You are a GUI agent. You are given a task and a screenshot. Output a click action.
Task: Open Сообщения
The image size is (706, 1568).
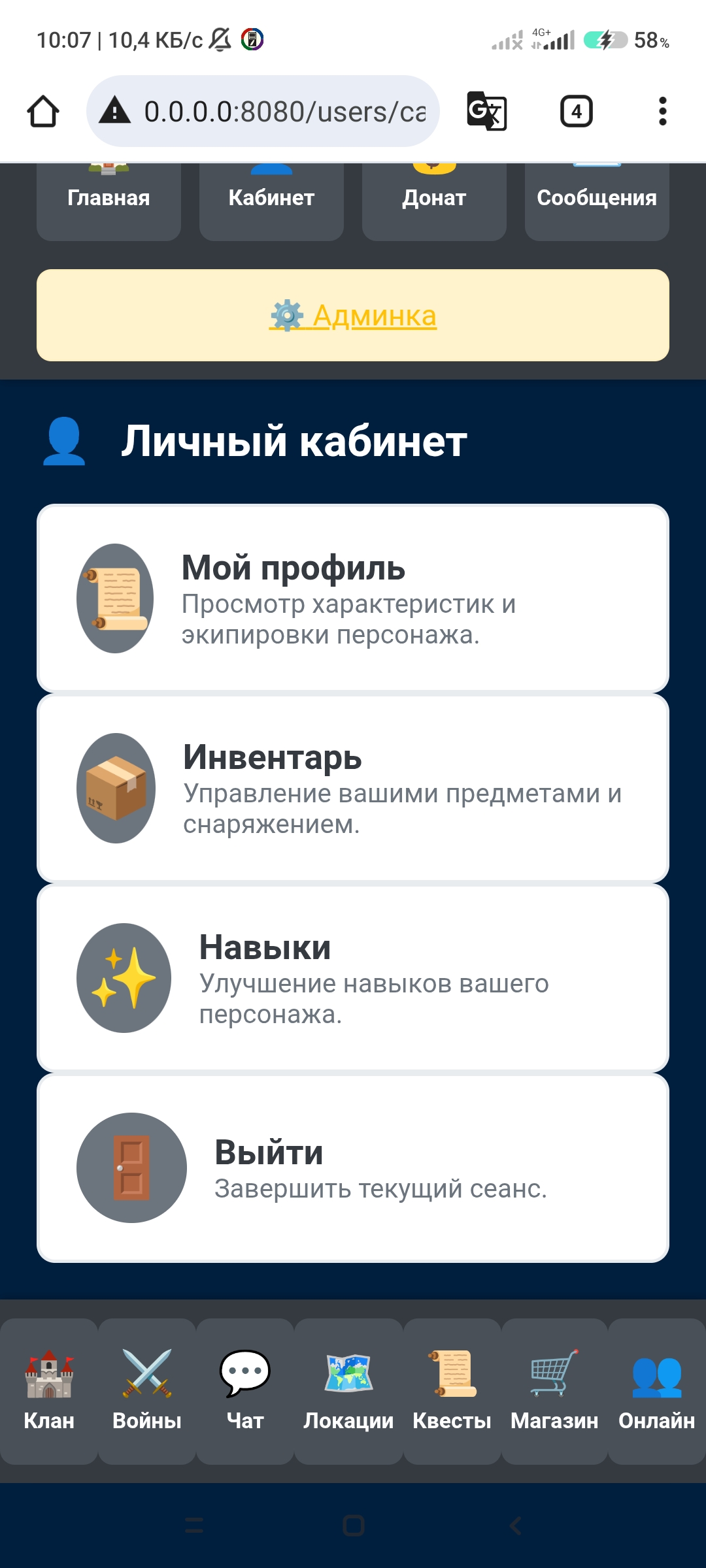(x=597, y=199)
